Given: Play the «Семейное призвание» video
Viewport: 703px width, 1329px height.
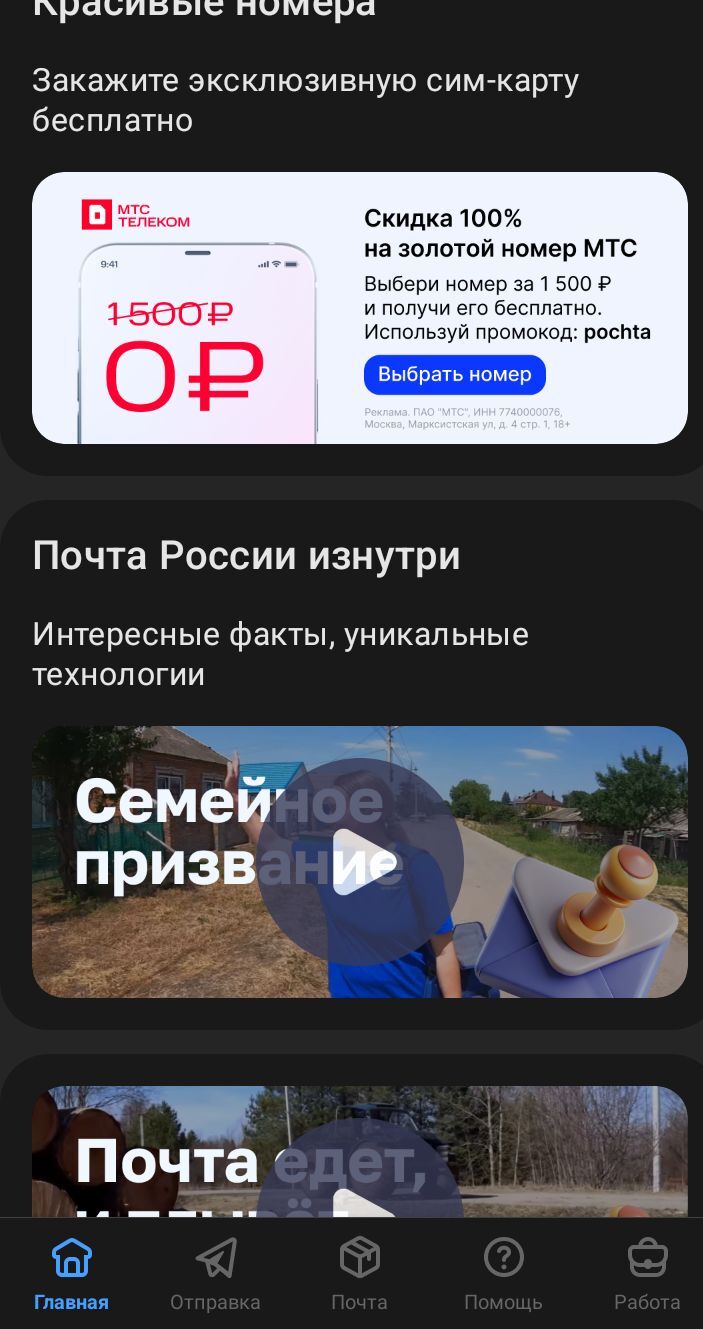Looking at the screenshot, I should click(x=360, y=861).
